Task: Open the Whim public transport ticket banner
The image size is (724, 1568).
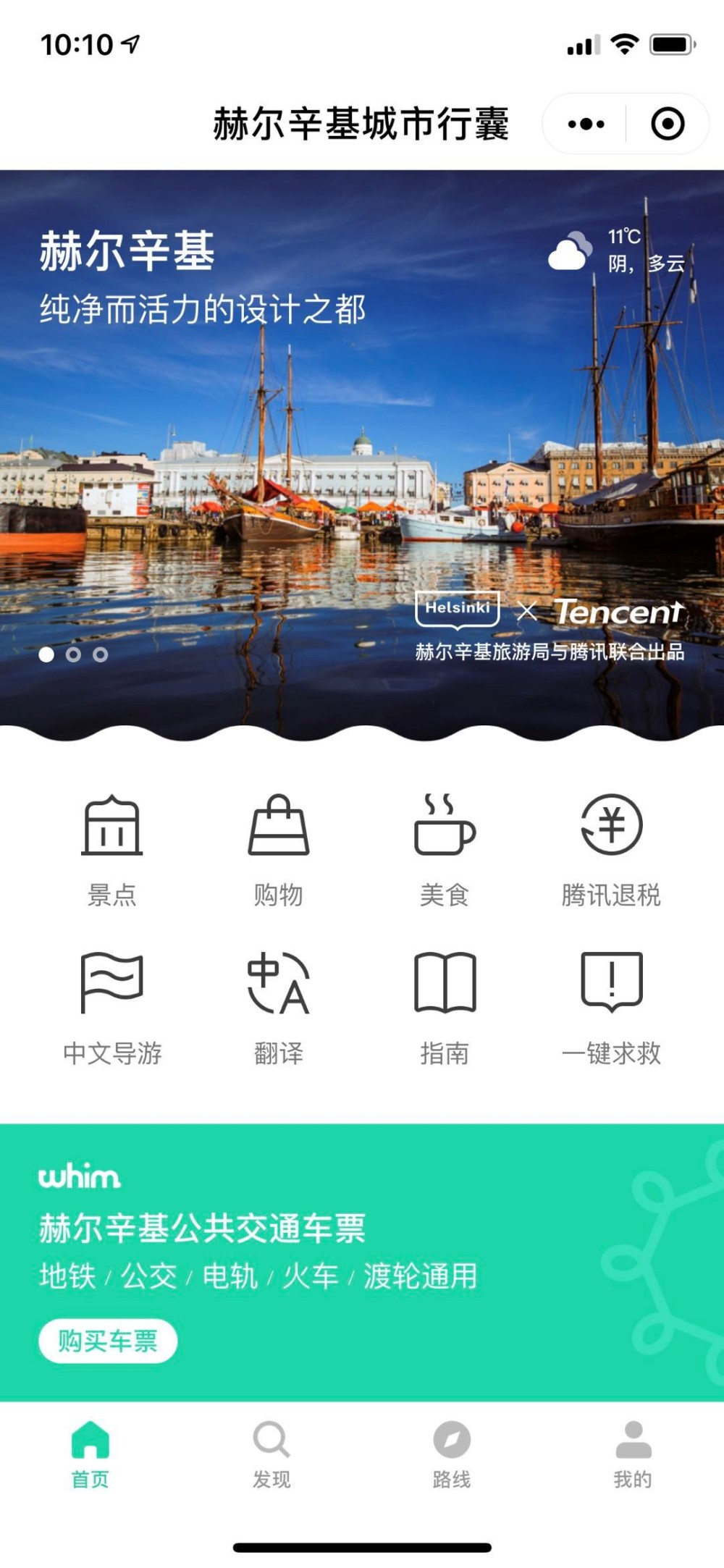Action: [362, 1262]
